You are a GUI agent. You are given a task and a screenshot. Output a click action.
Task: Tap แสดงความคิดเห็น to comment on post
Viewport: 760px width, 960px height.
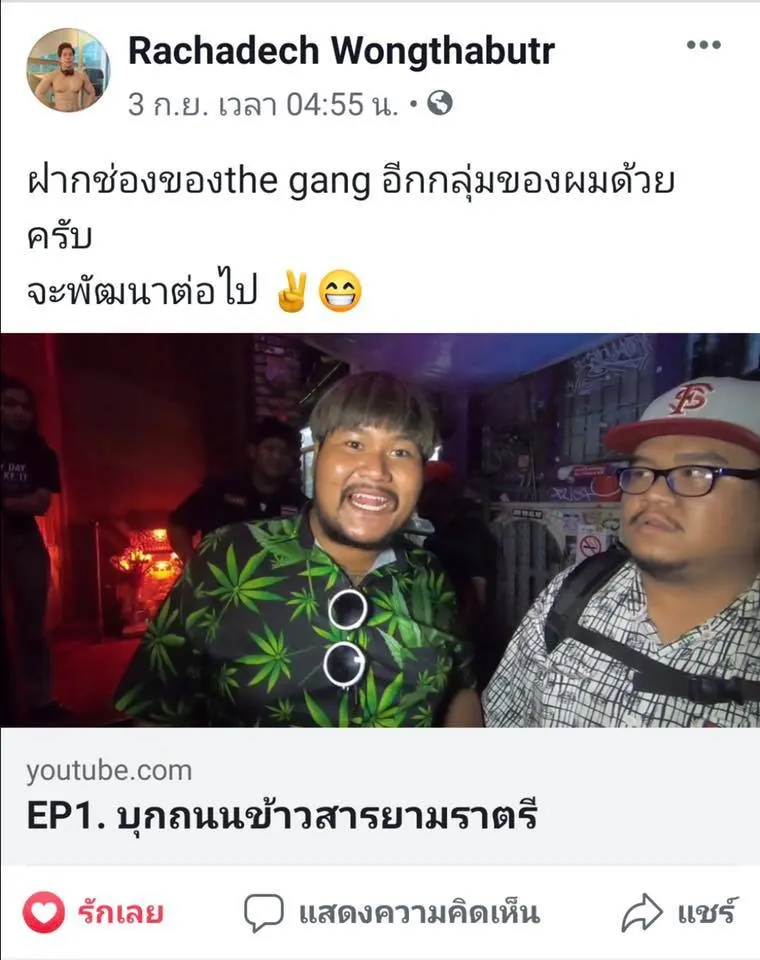click(x=392, y=913)
